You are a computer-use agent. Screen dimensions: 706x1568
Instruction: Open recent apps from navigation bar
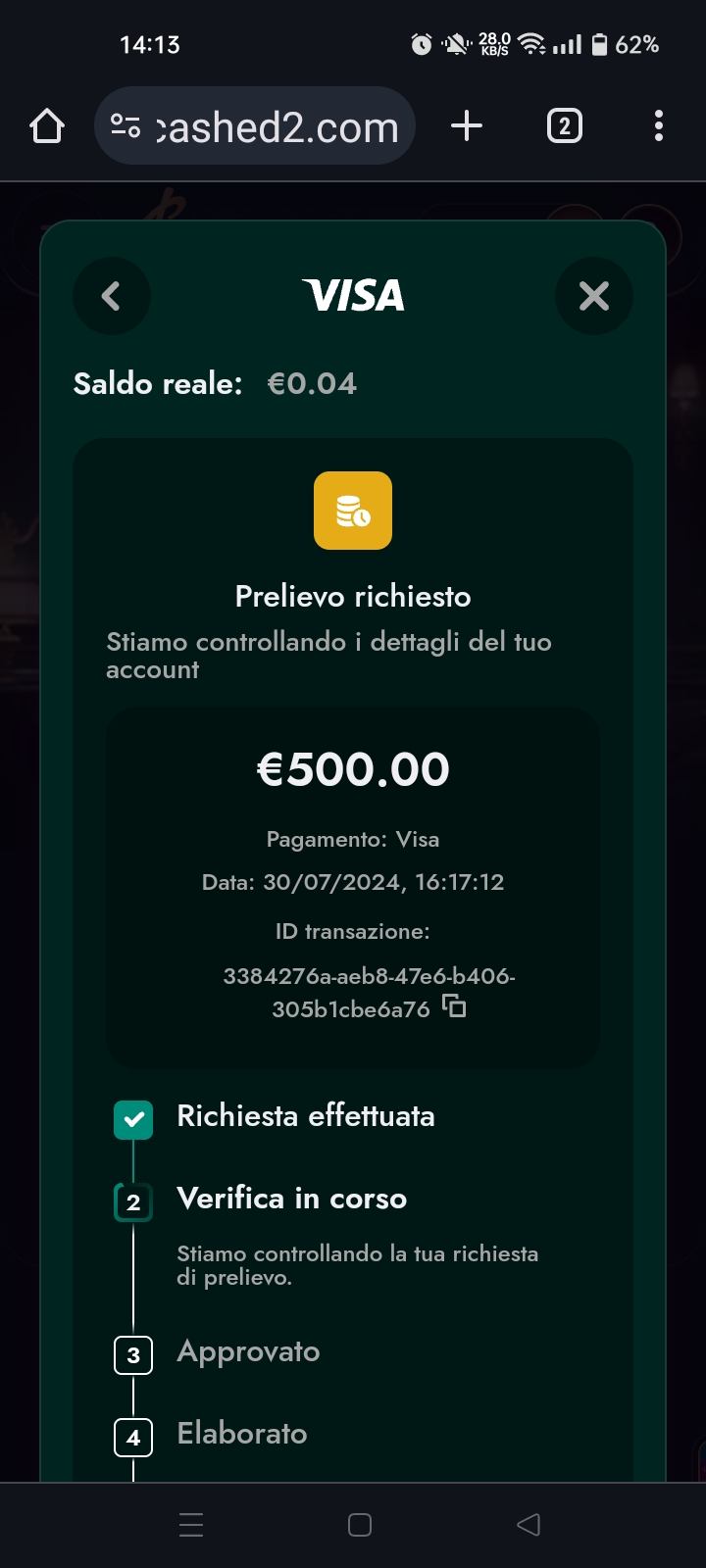pos(191,1524)
